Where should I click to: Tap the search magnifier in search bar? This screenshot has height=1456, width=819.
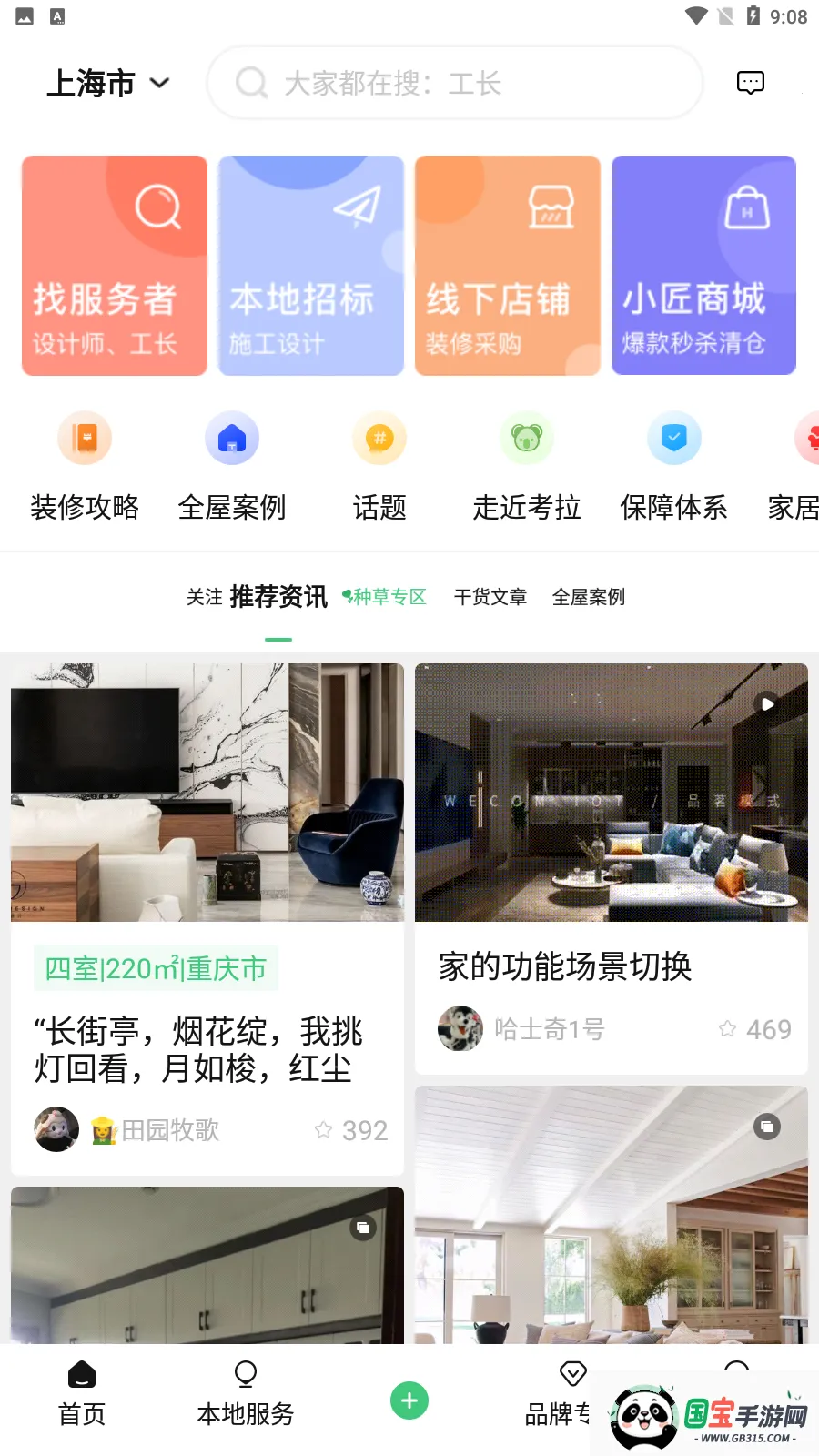(250, 83)
